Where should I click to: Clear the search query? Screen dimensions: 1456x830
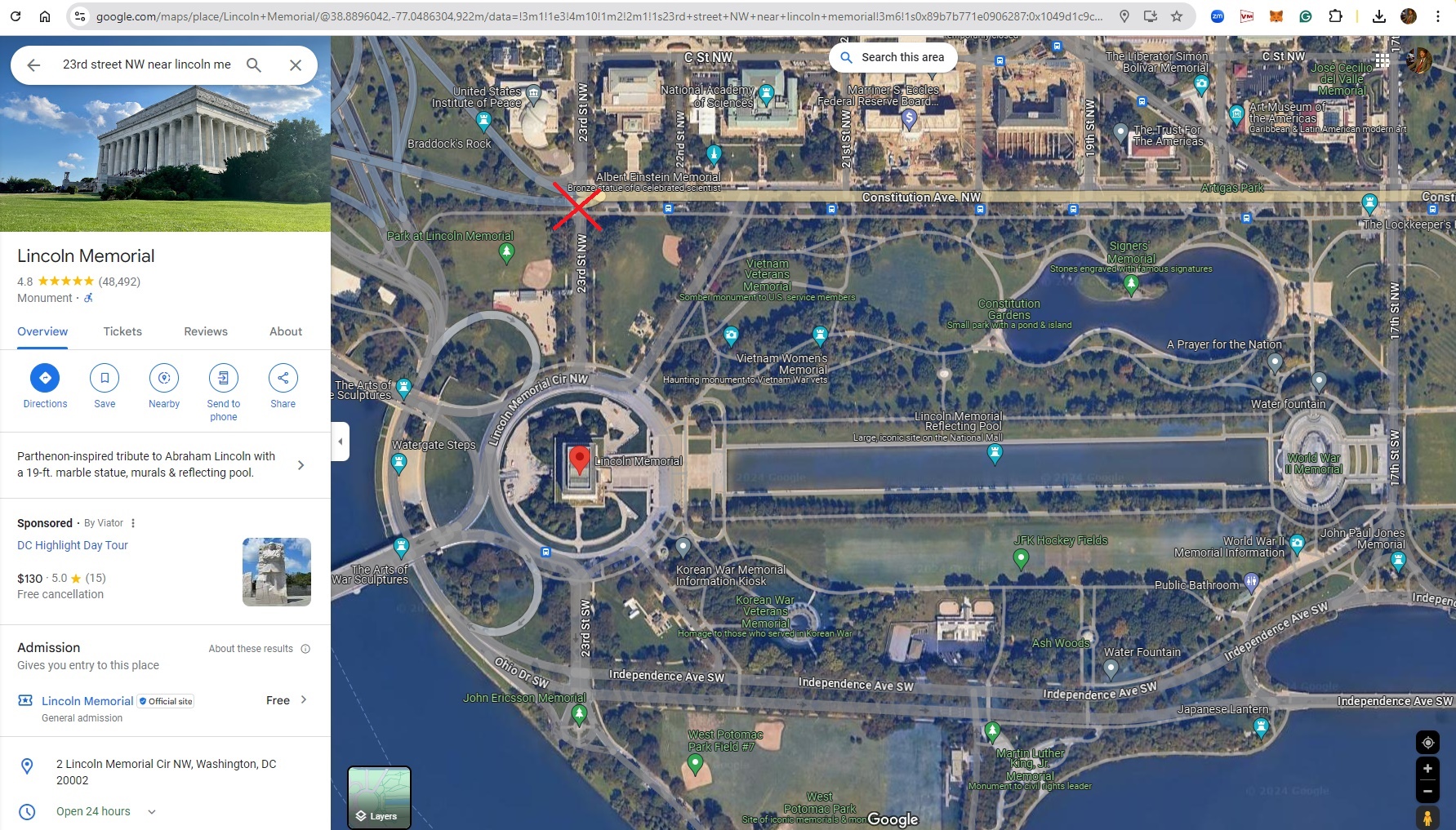296,65
